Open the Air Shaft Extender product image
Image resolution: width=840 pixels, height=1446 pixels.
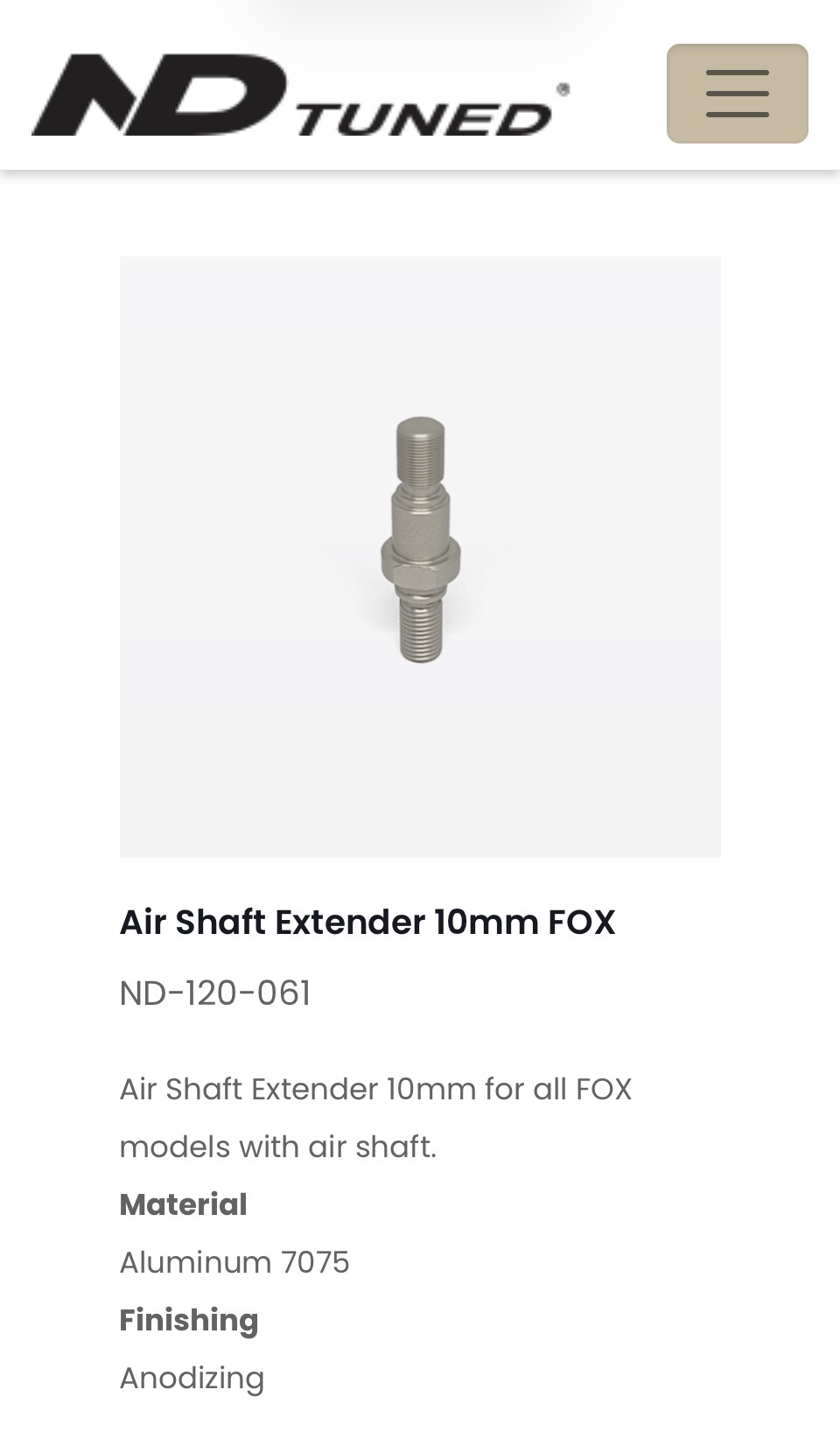pos(420,556)
